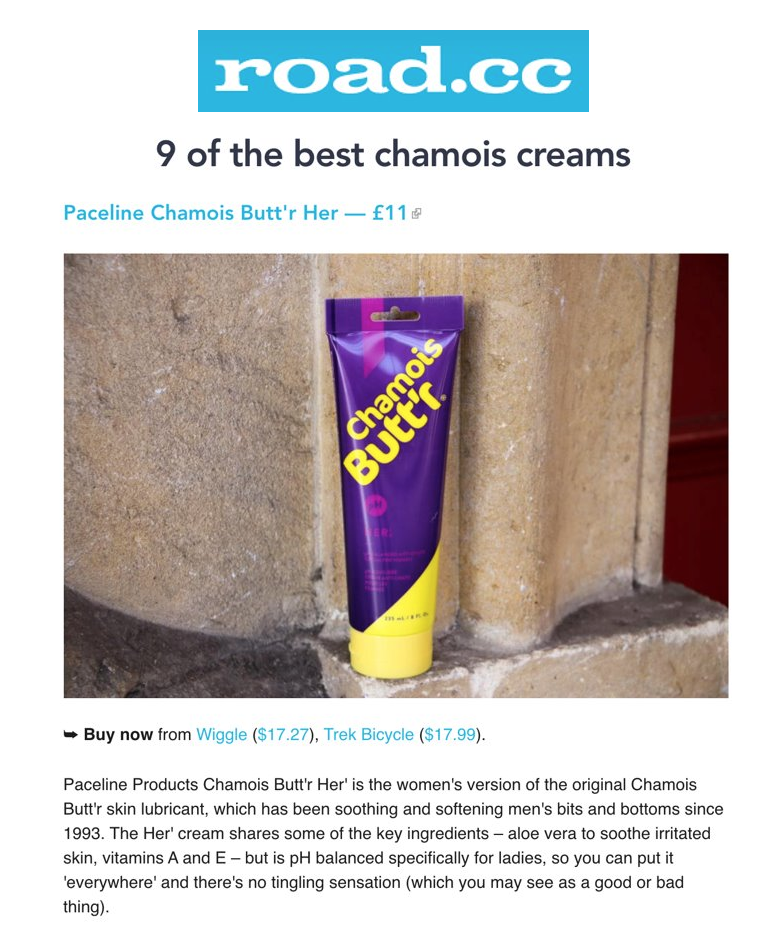Open the Paceline Chamois Butt'r Her product link
The width and height of the screenshot is (780, 930).
pos(235,213)
